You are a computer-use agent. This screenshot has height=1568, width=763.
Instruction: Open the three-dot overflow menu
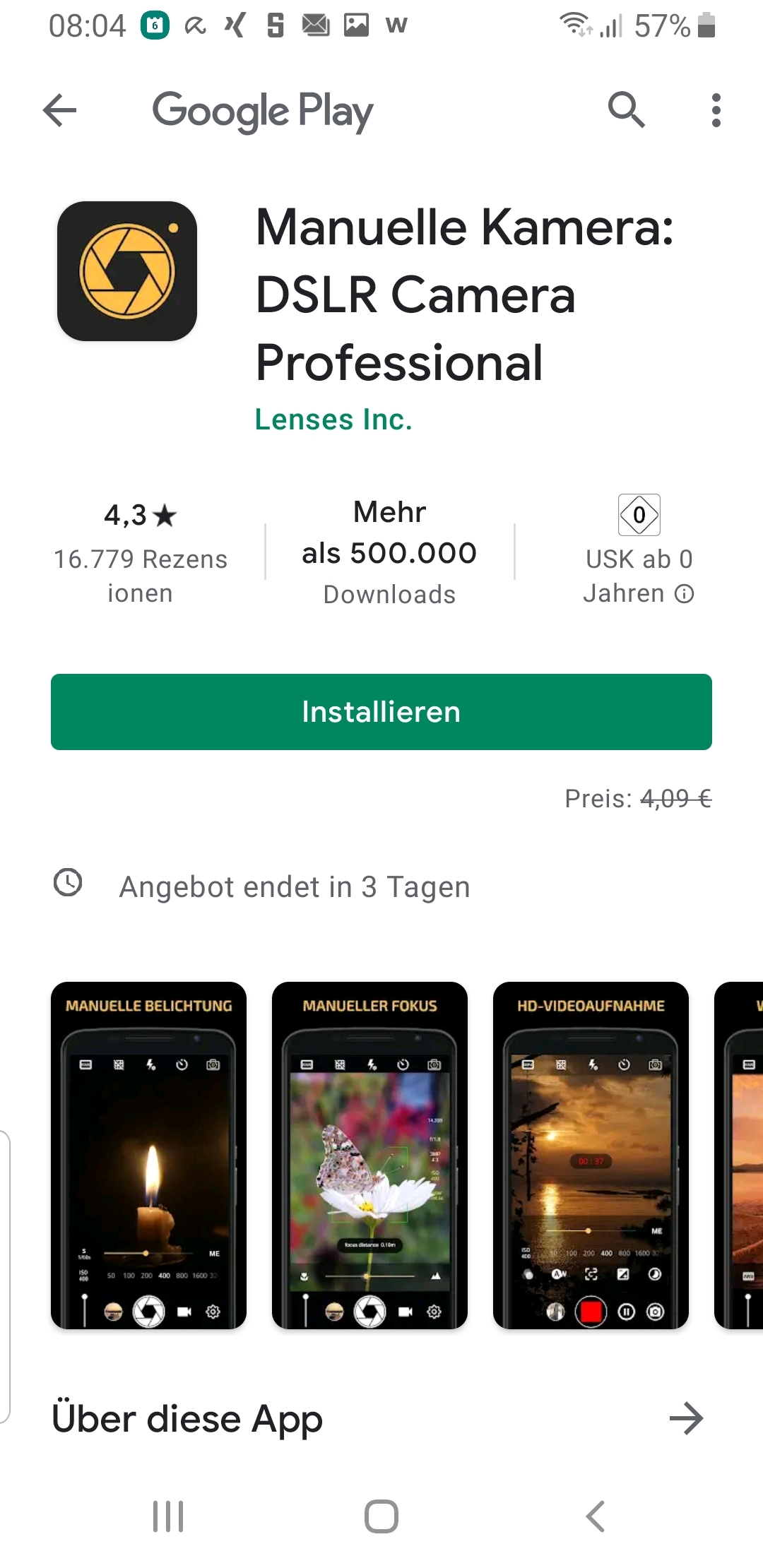tap(716, 110)
